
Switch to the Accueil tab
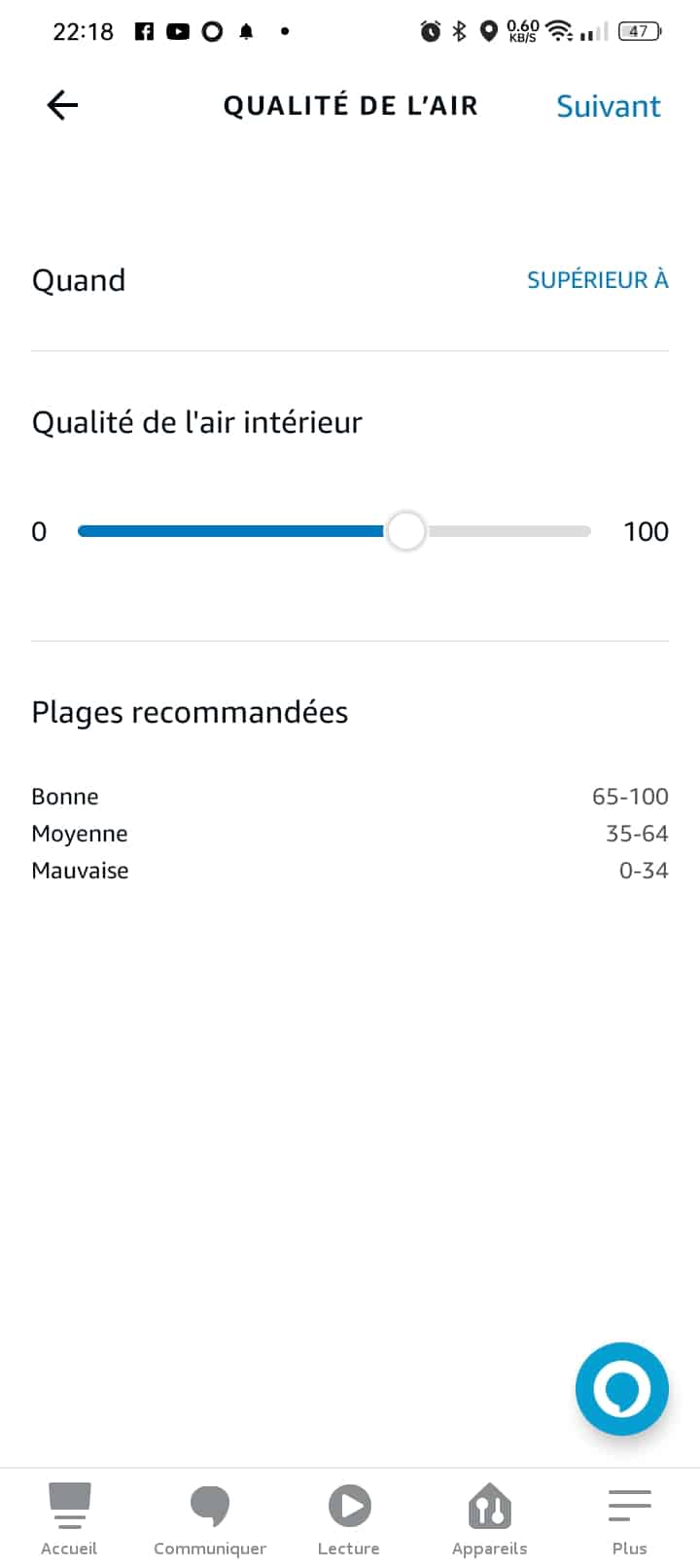(69, 1518)
